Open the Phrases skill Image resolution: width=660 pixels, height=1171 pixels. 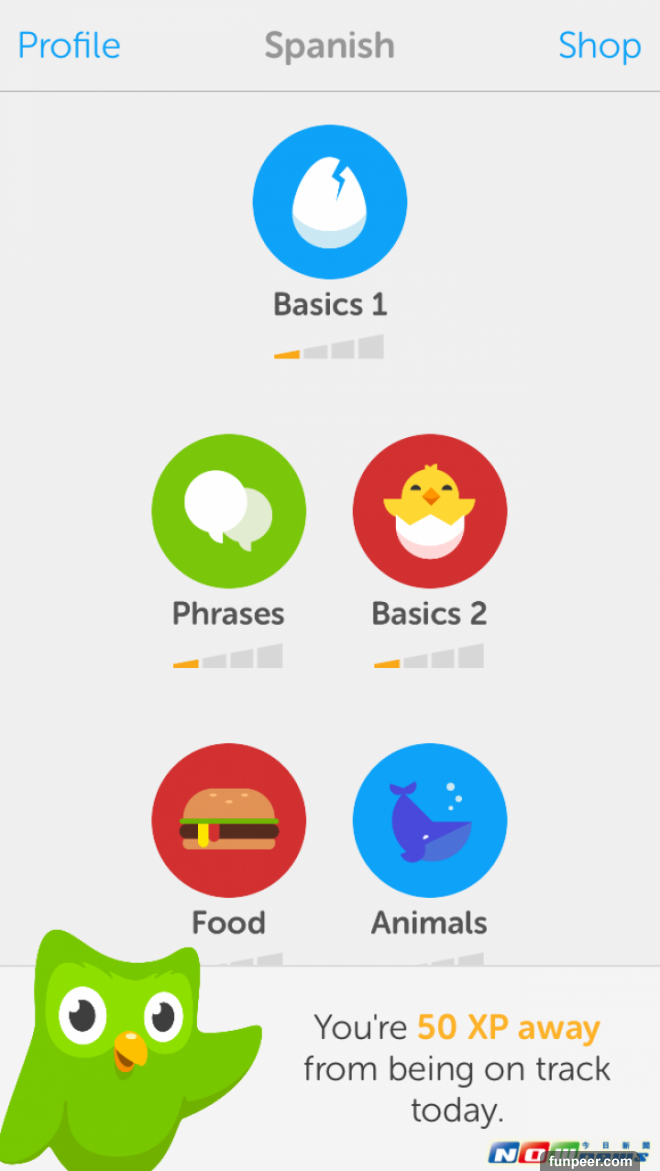(x=228, y=511)
